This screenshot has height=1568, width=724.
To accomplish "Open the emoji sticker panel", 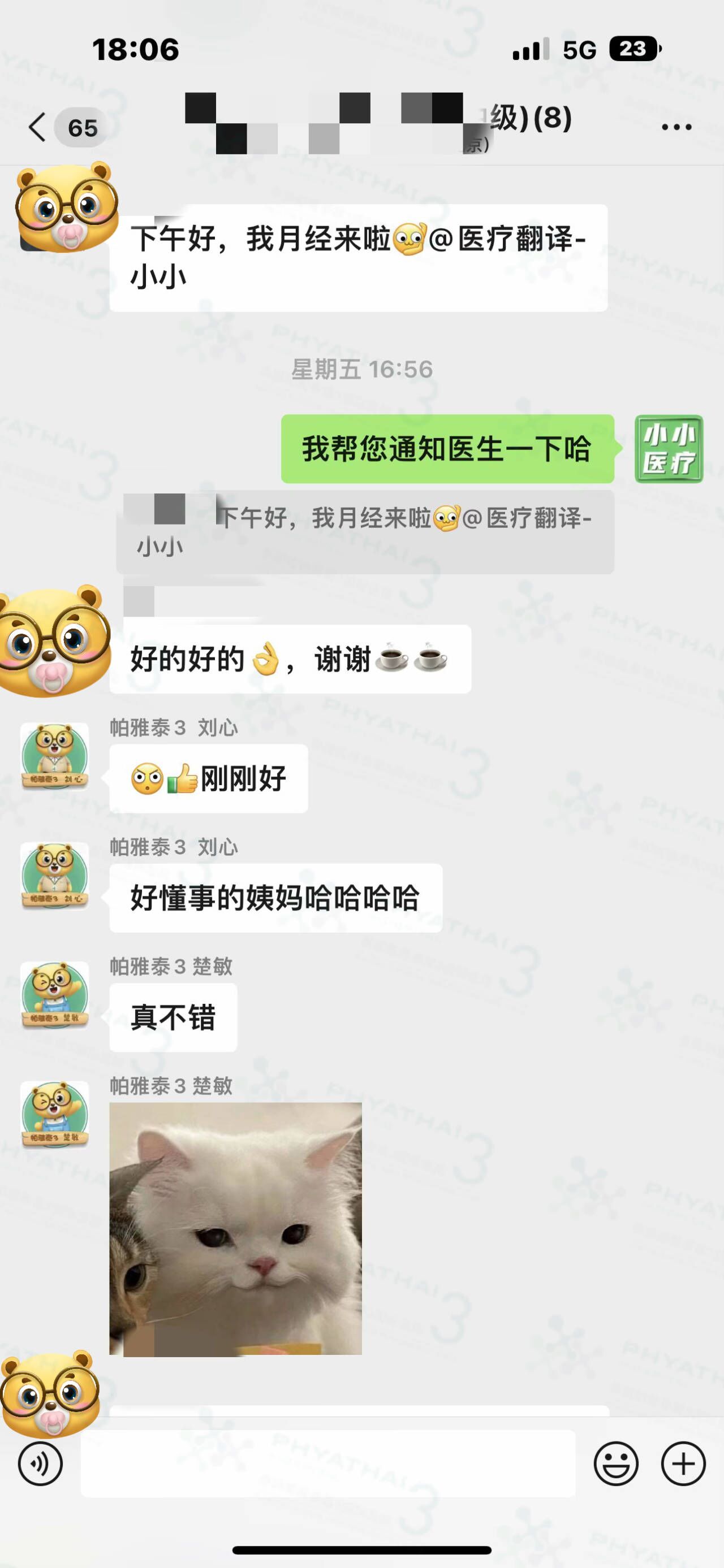I will (615, 1463).
